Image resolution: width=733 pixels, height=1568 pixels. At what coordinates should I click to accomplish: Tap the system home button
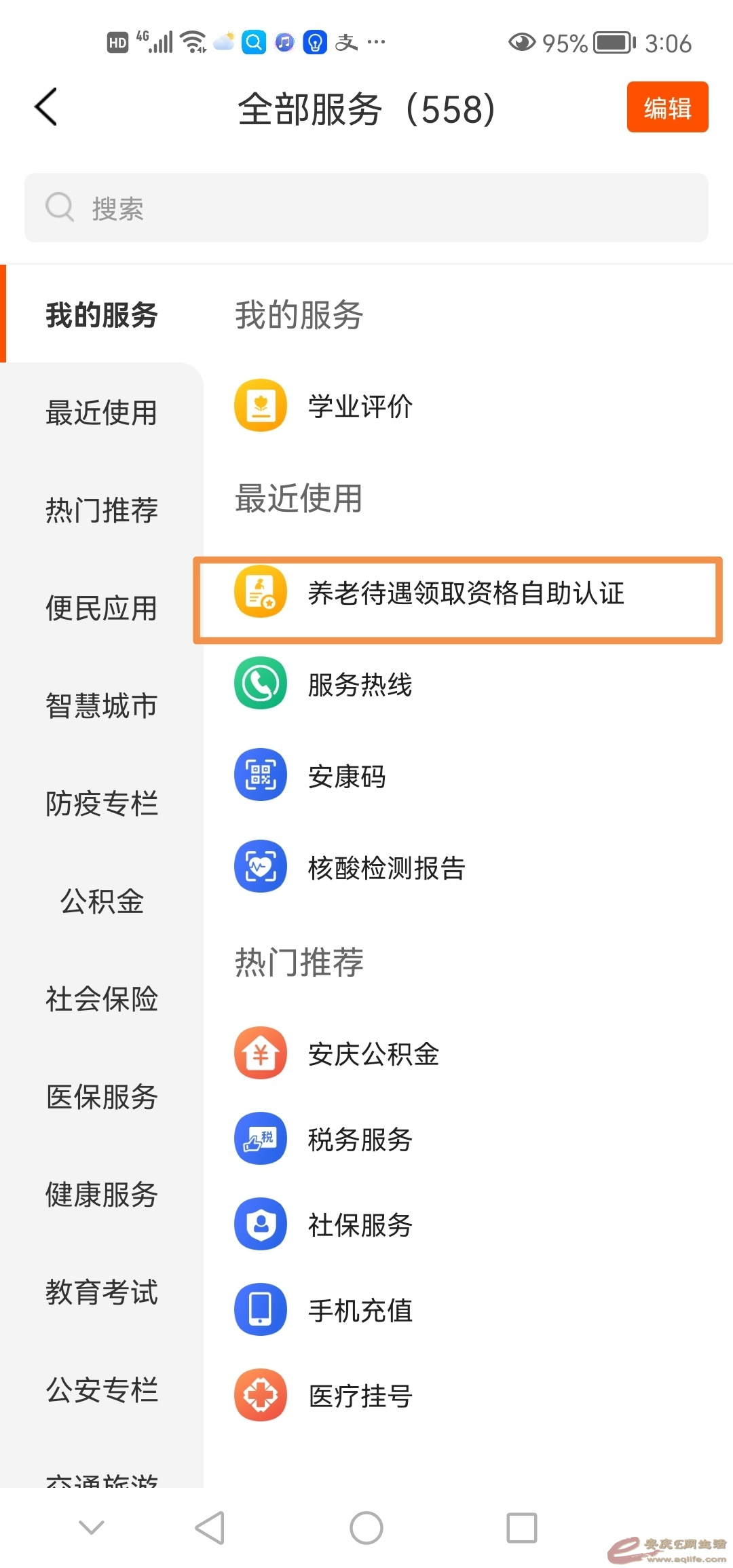[x=366, y=1528]
